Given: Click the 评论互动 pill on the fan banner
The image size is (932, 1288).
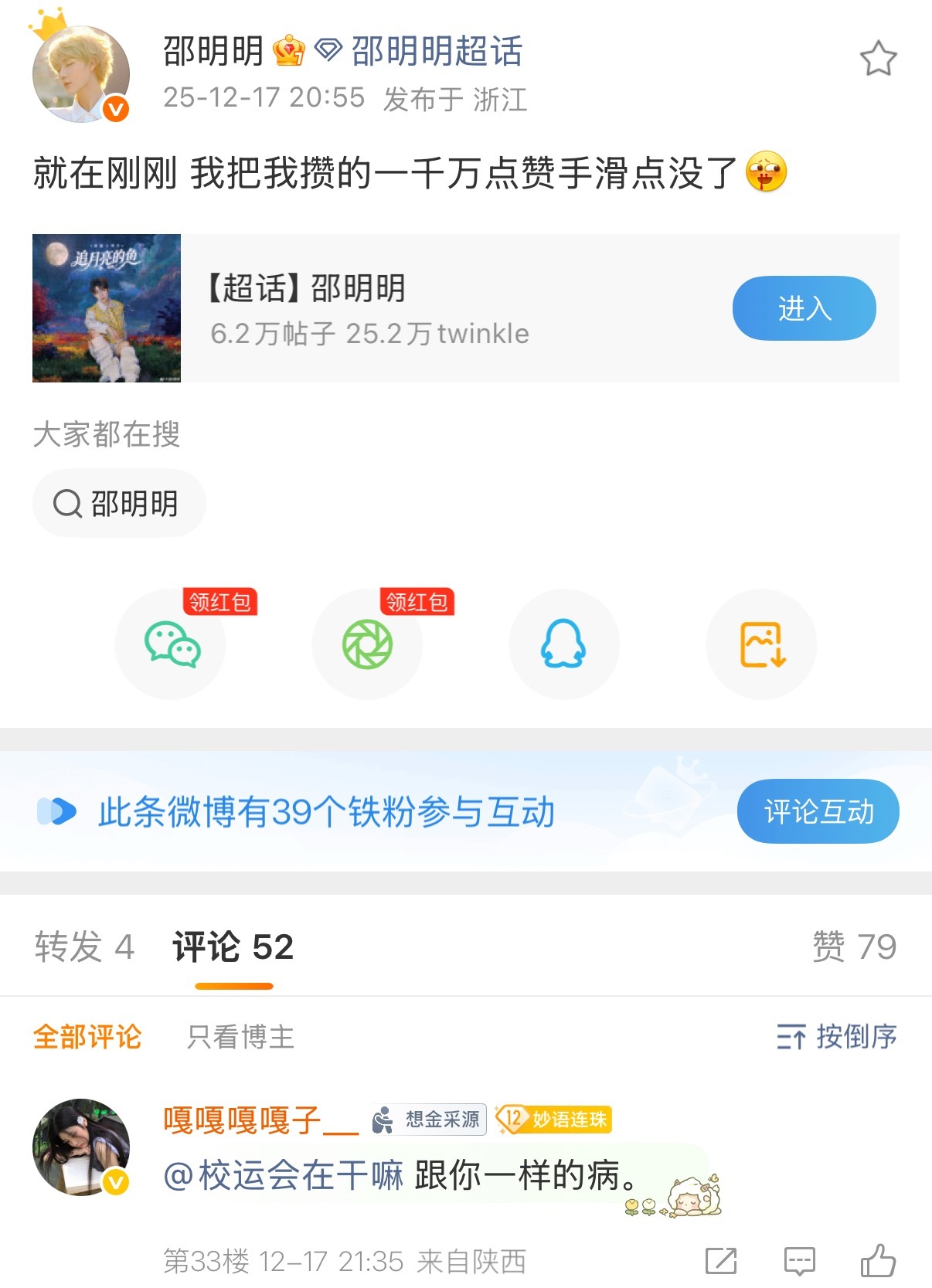Looking at the screenshot, I should tap(817, 811).
